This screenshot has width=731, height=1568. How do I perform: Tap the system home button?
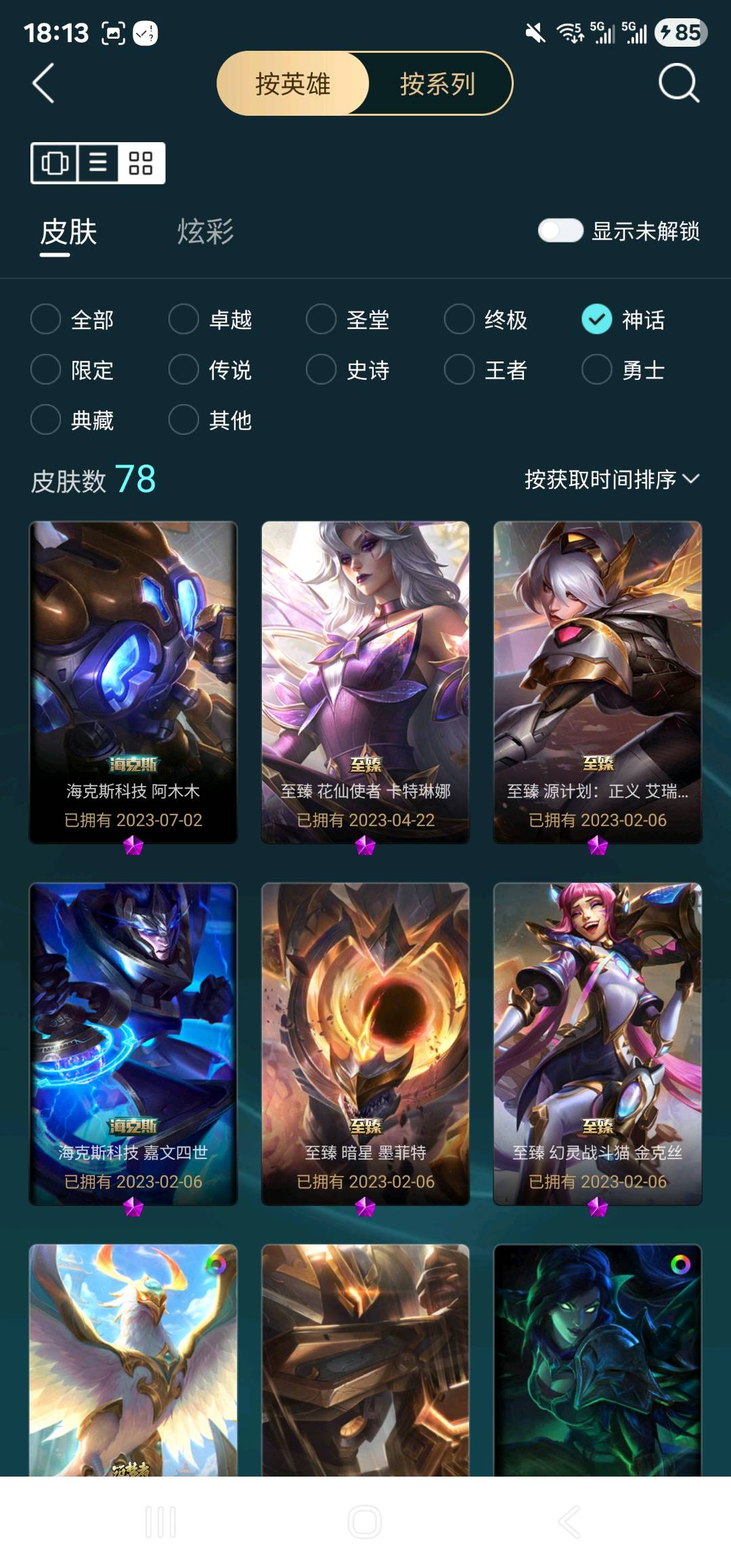pyautogui.click(x=365, y=1522)
